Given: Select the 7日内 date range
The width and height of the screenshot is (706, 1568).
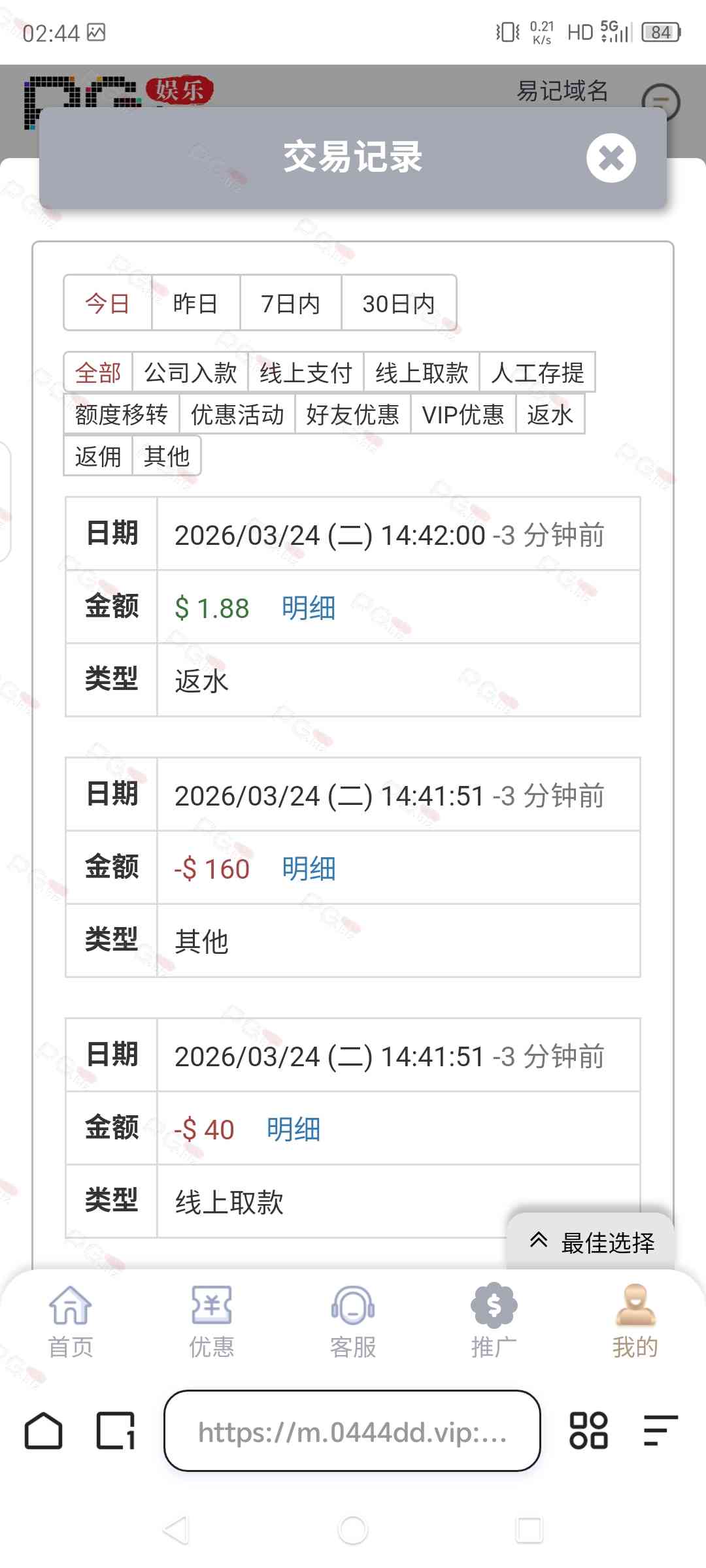Looking at the screenshot, I should (290, 304).
